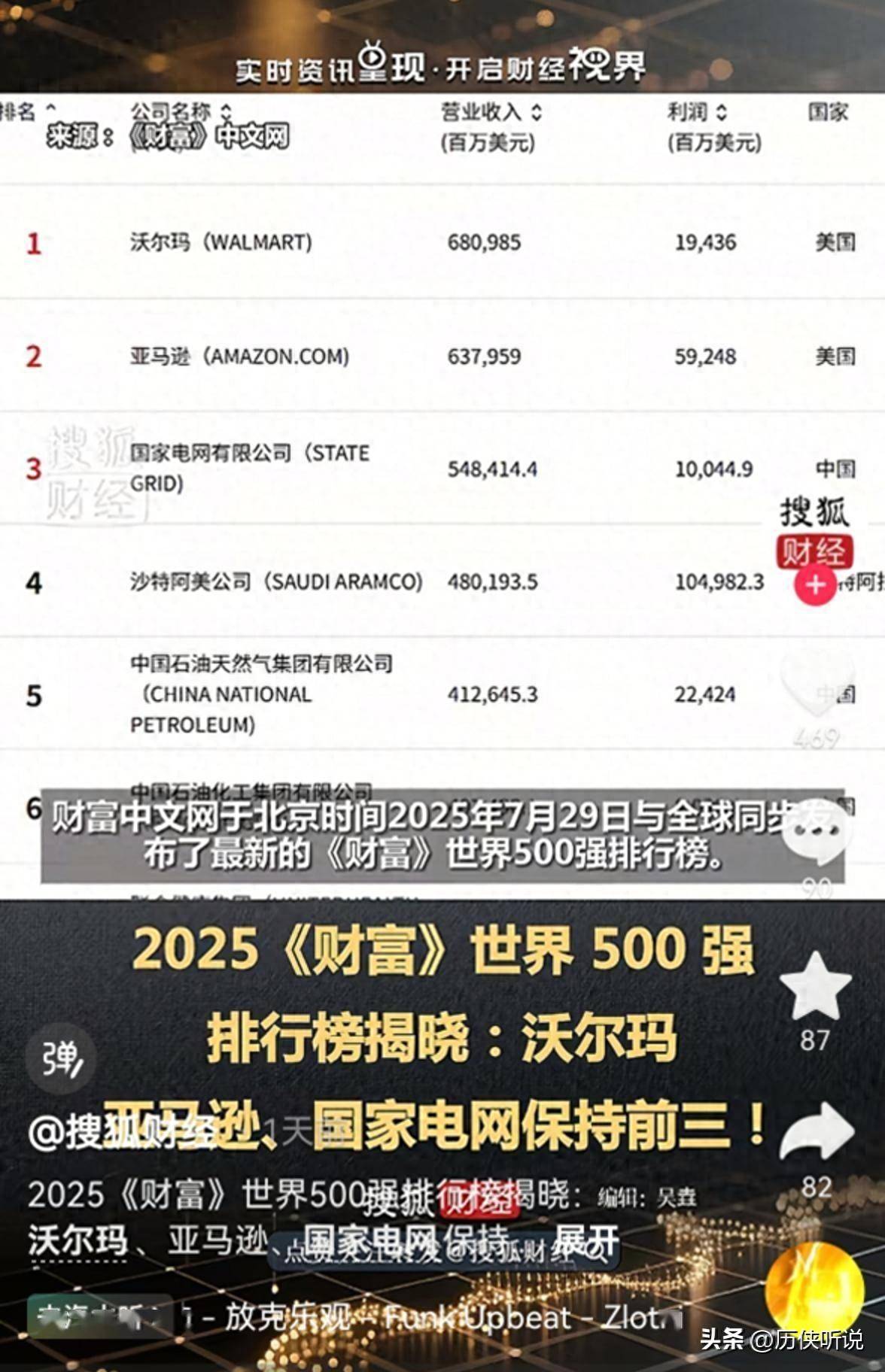Open the spinning music disc
Screen dimensions: 885x1372
pos(814,1286)
